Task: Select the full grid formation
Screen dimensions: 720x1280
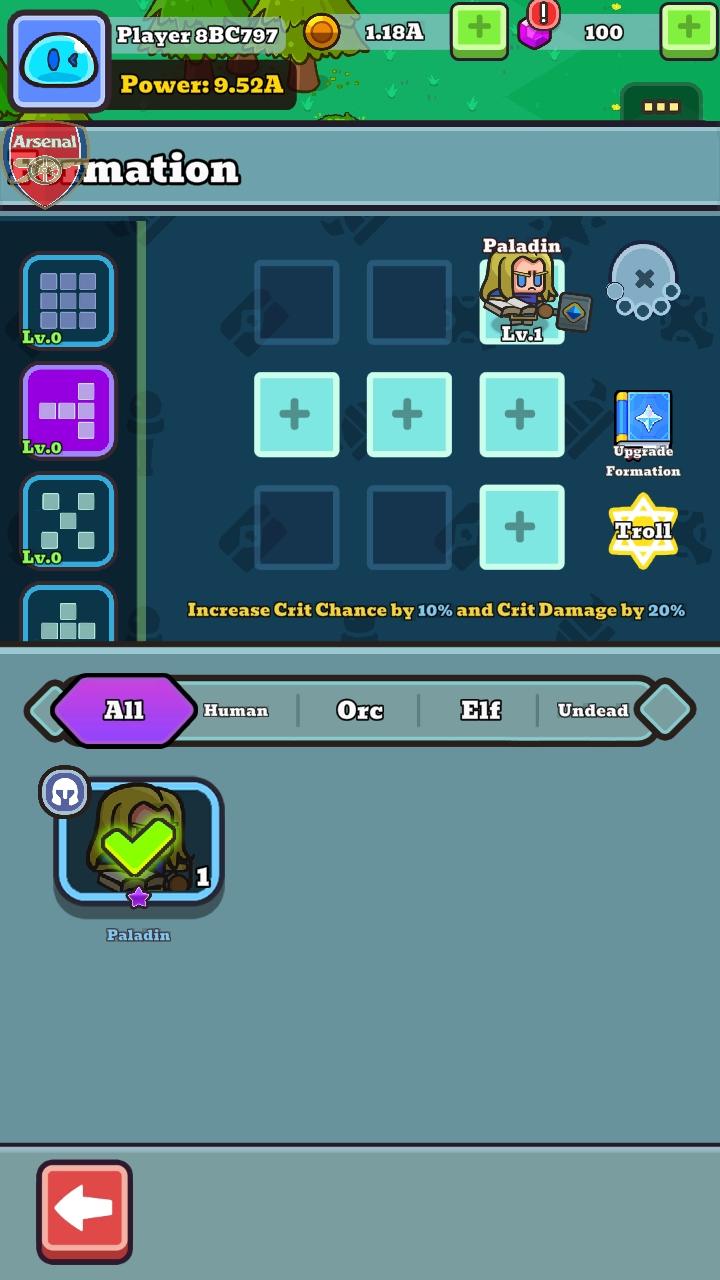Action: (68, 299)
